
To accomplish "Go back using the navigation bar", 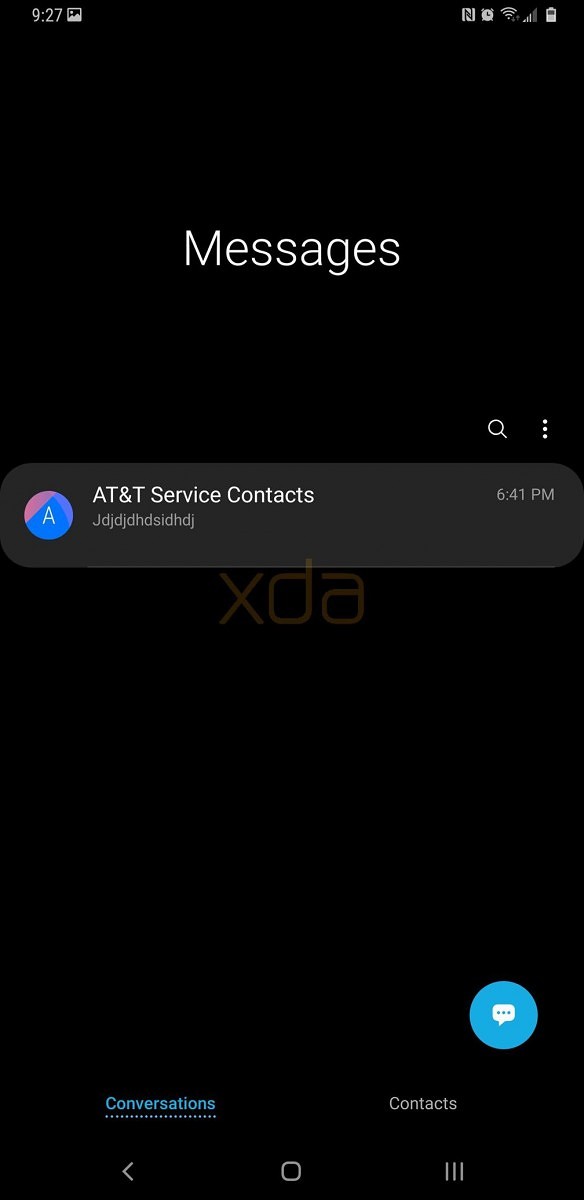I will [x=127, y=1171].
